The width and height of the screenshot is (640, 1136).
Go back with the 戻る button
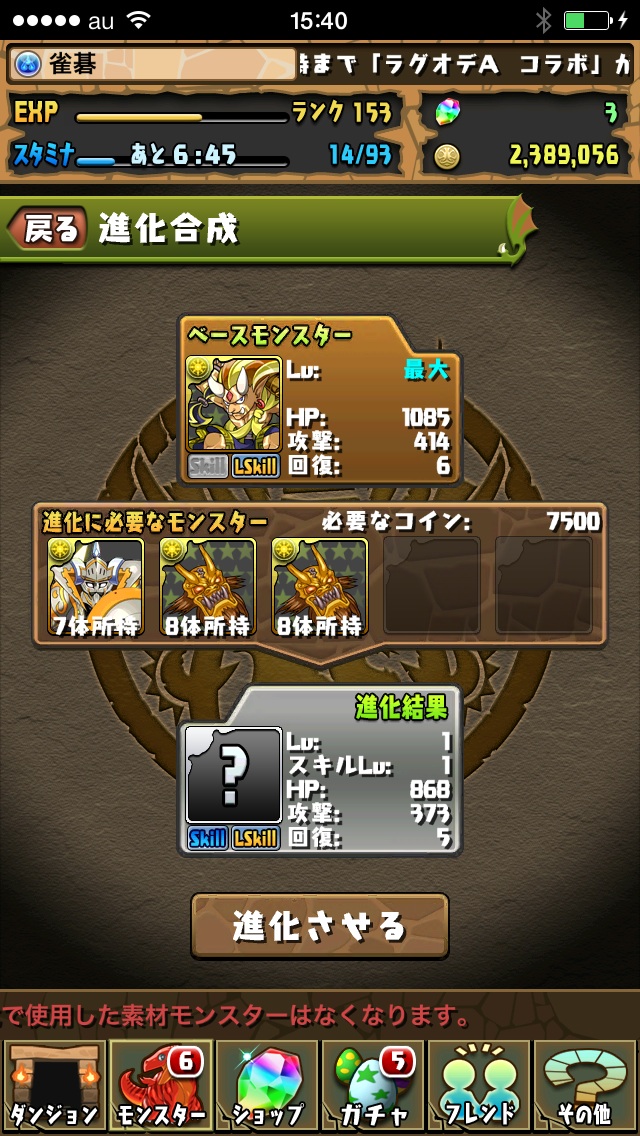48,229
